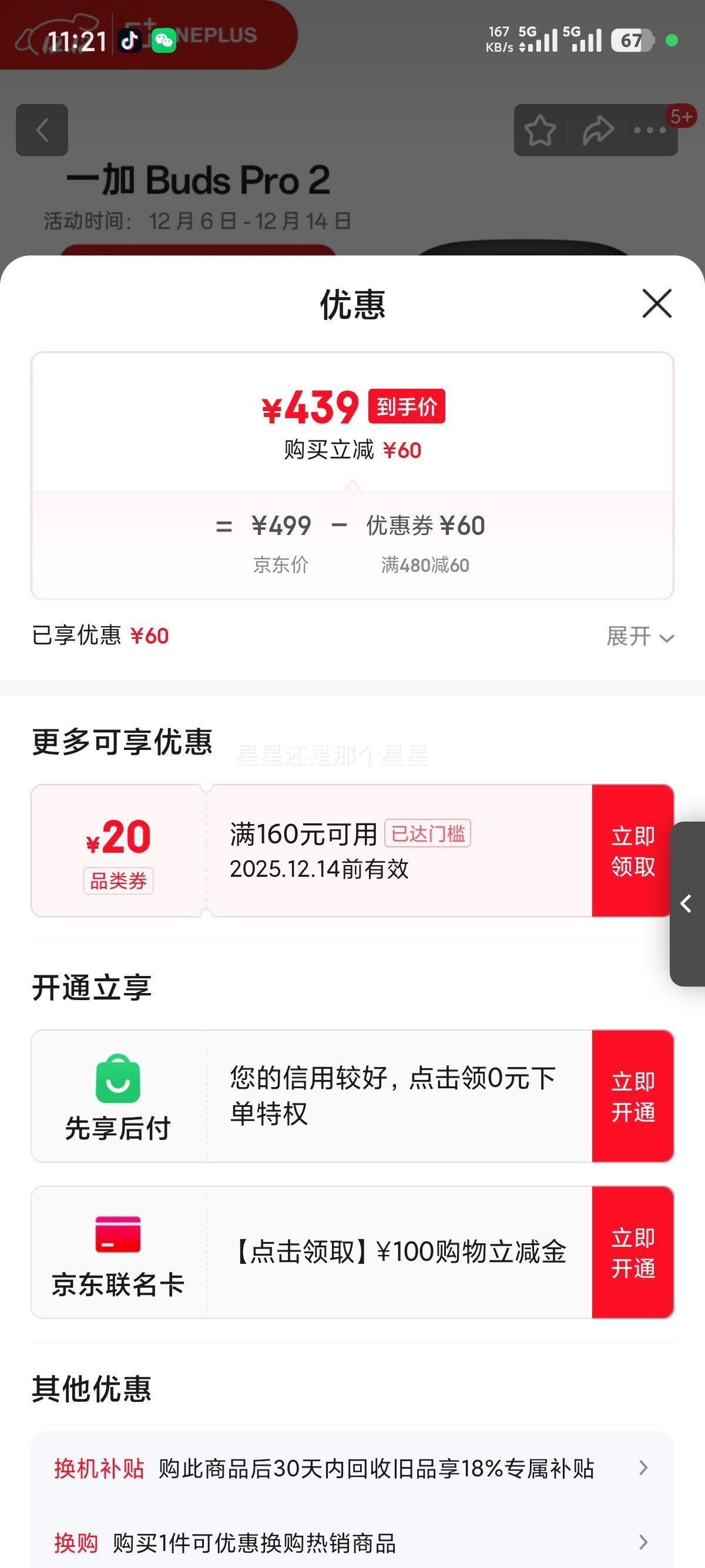Activate 先享后付 via 立即开通
This screenshot has width=705, height=1568.
pos(634,1098)
